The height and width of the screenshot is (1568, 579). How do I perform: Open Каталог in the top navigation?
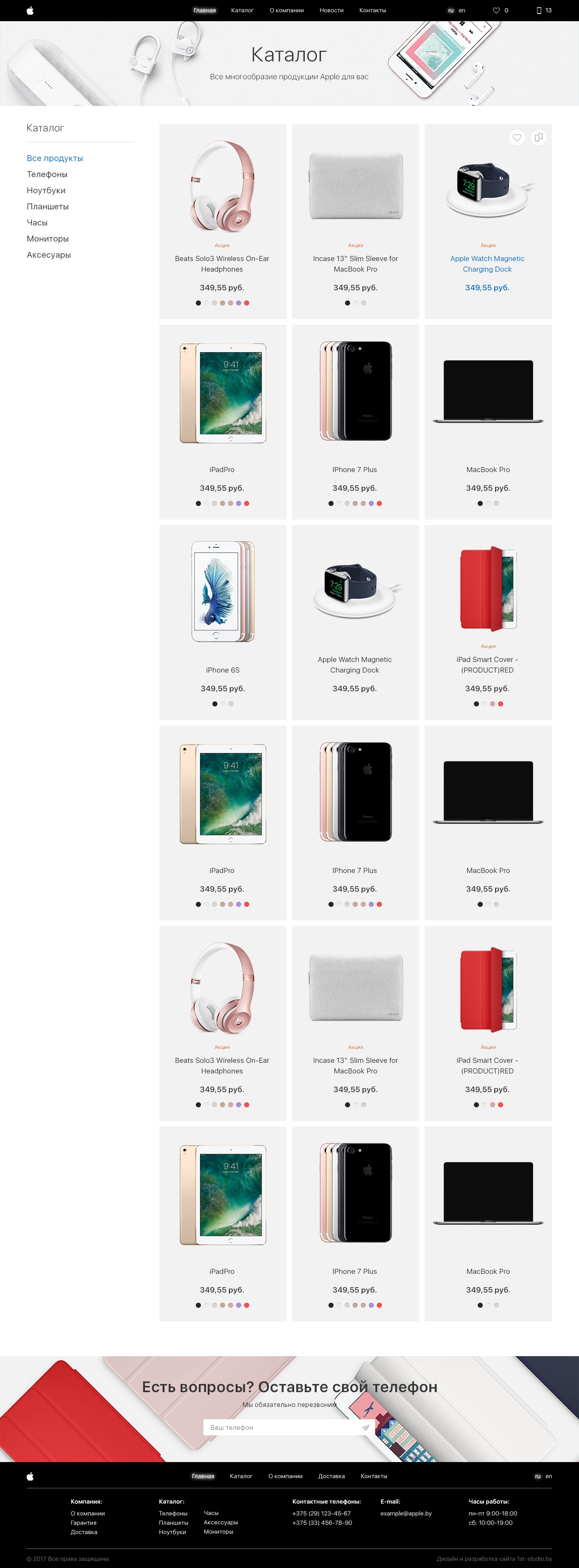coord(242,10)
